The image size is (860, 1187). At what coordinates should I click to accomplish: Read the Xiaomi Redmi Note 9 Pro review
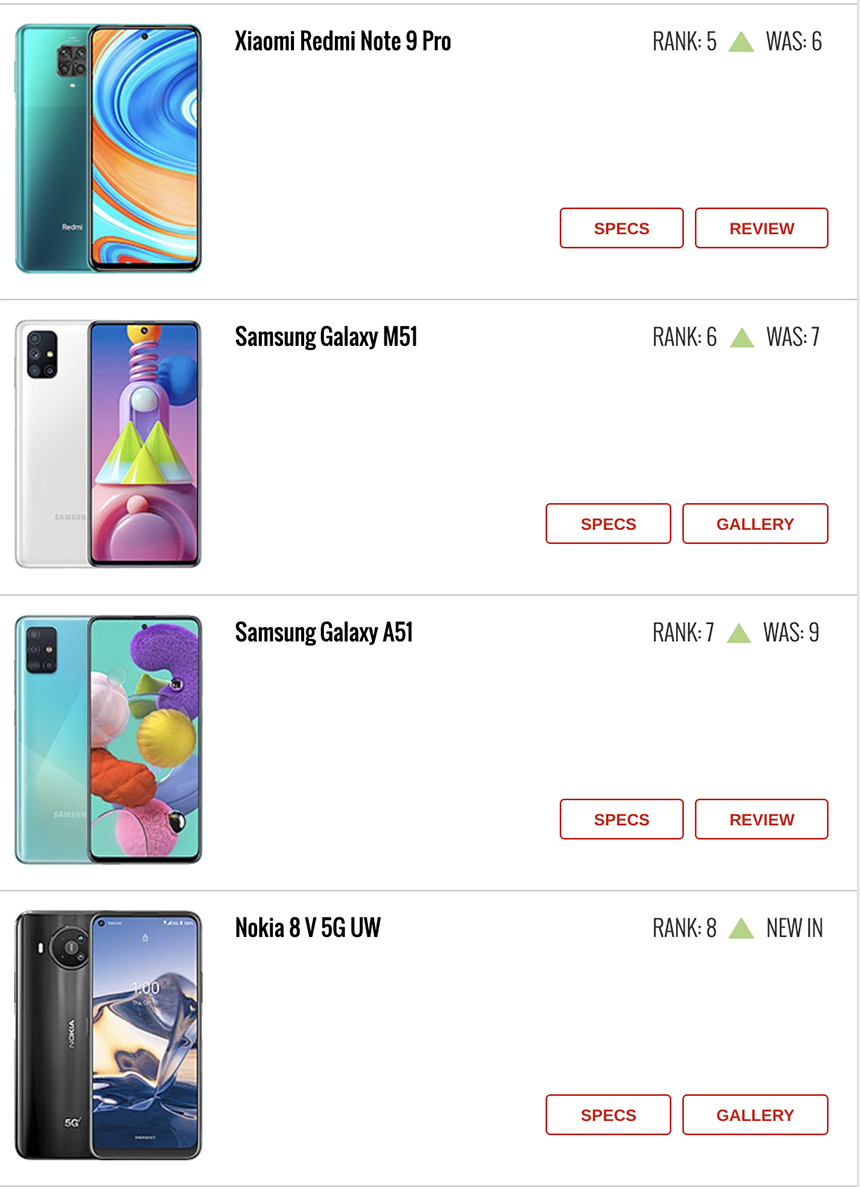761,228
